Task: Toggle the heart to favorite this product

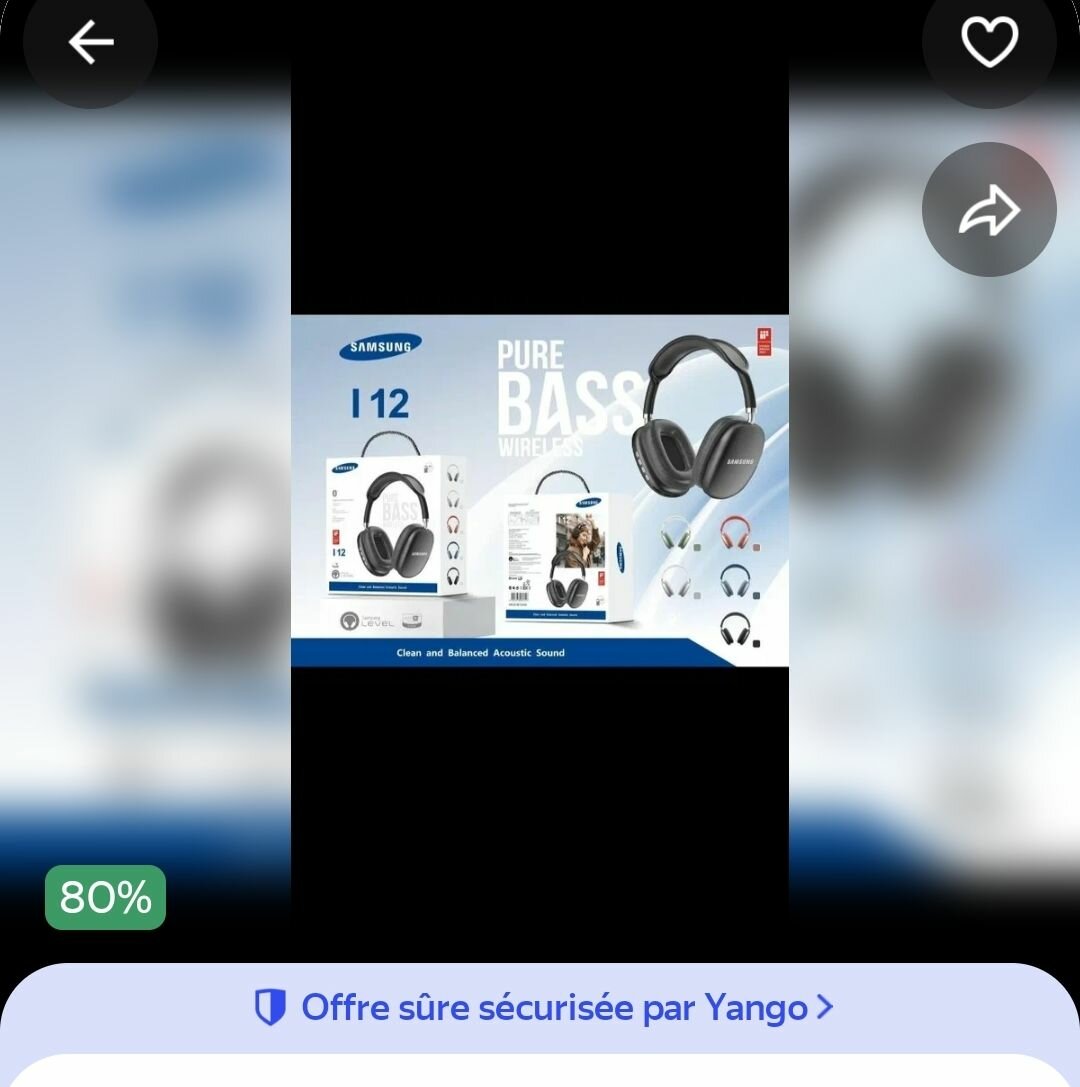Action: click(x=989, y=42)
